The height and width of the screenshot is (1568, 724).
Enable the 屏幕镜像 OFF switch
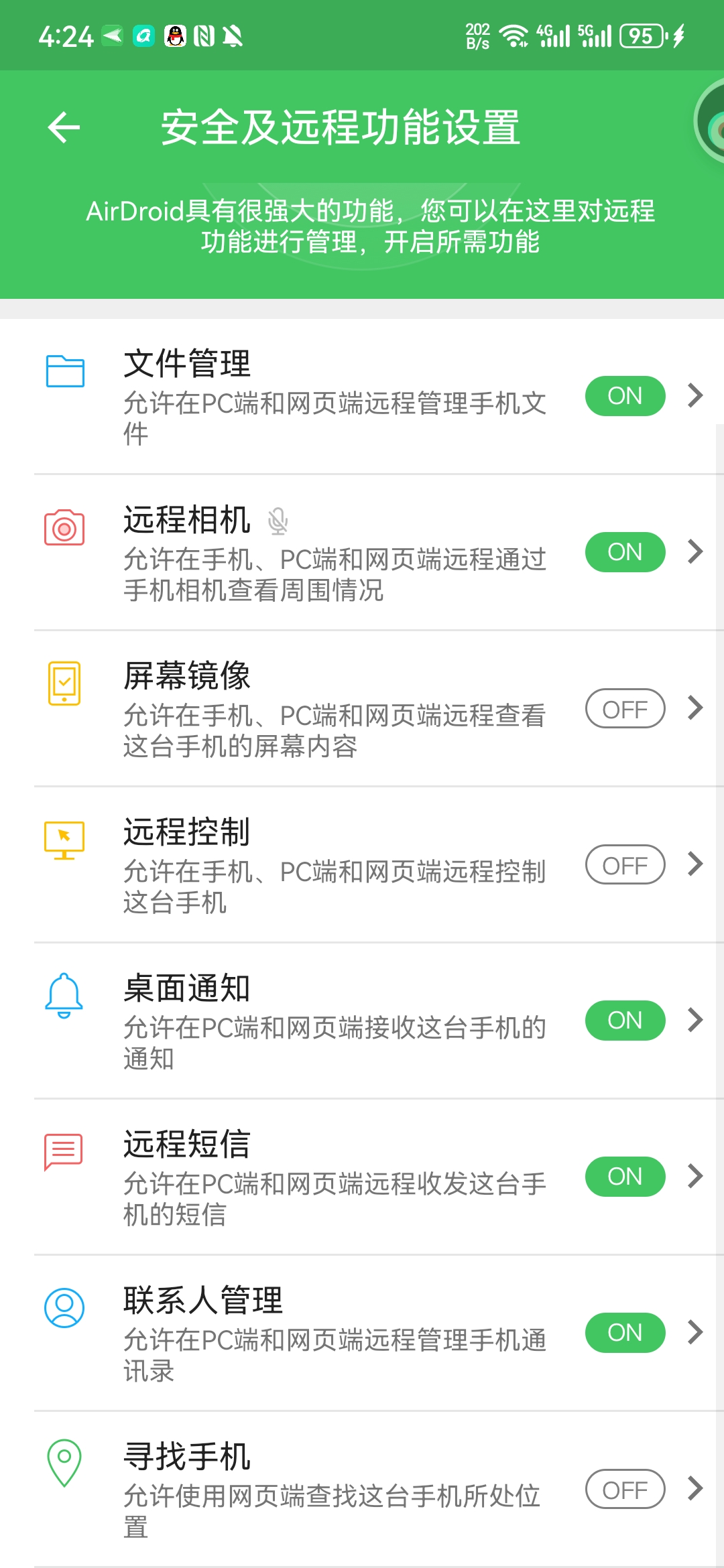pyautogui.click(x=625, y=708)
